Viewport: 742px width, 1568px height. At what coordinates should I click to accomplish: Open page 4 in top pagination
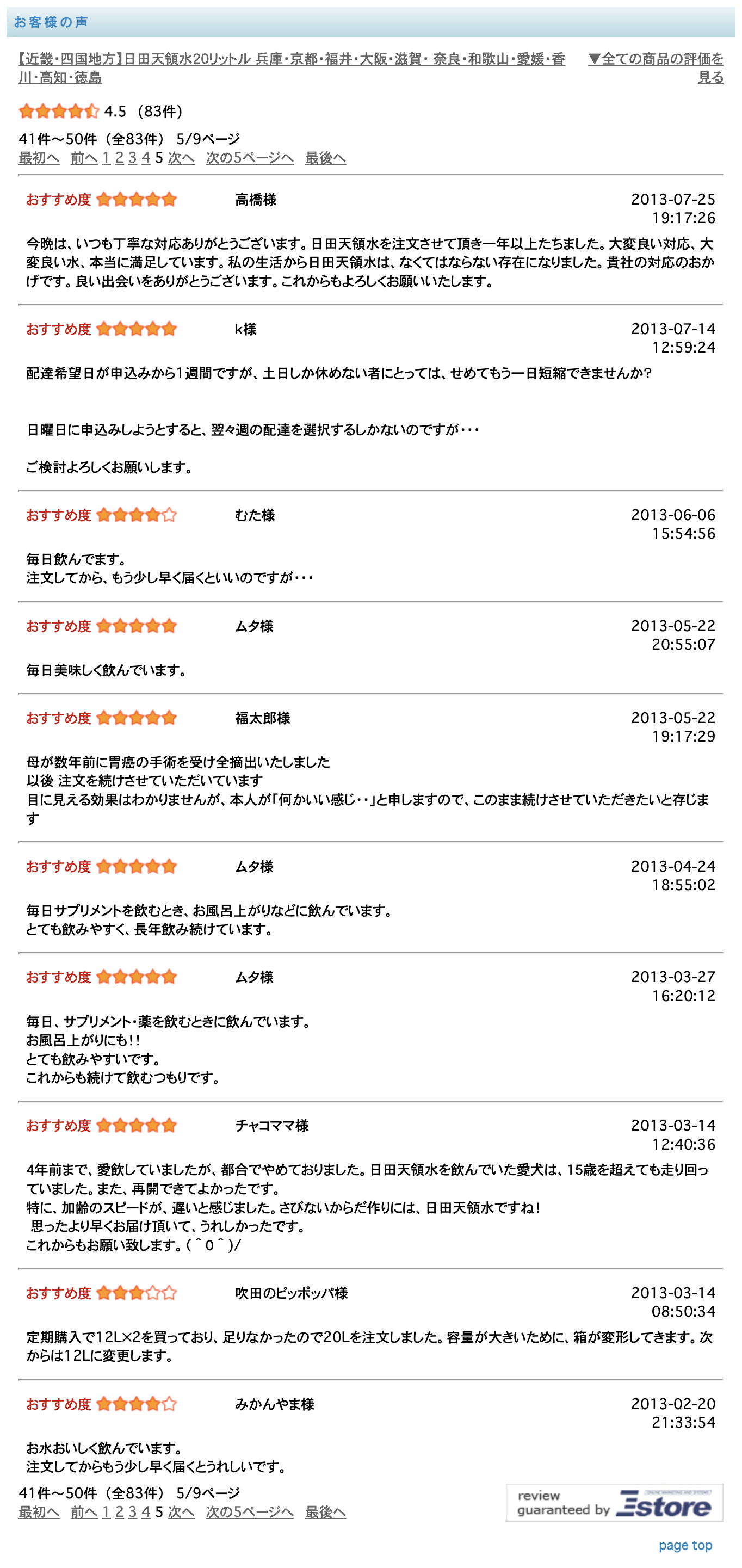[146, 158]
